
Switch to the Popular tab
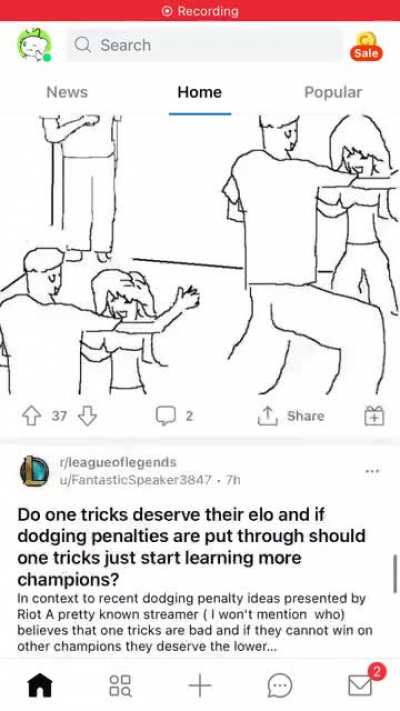click(x=333, y=92)
